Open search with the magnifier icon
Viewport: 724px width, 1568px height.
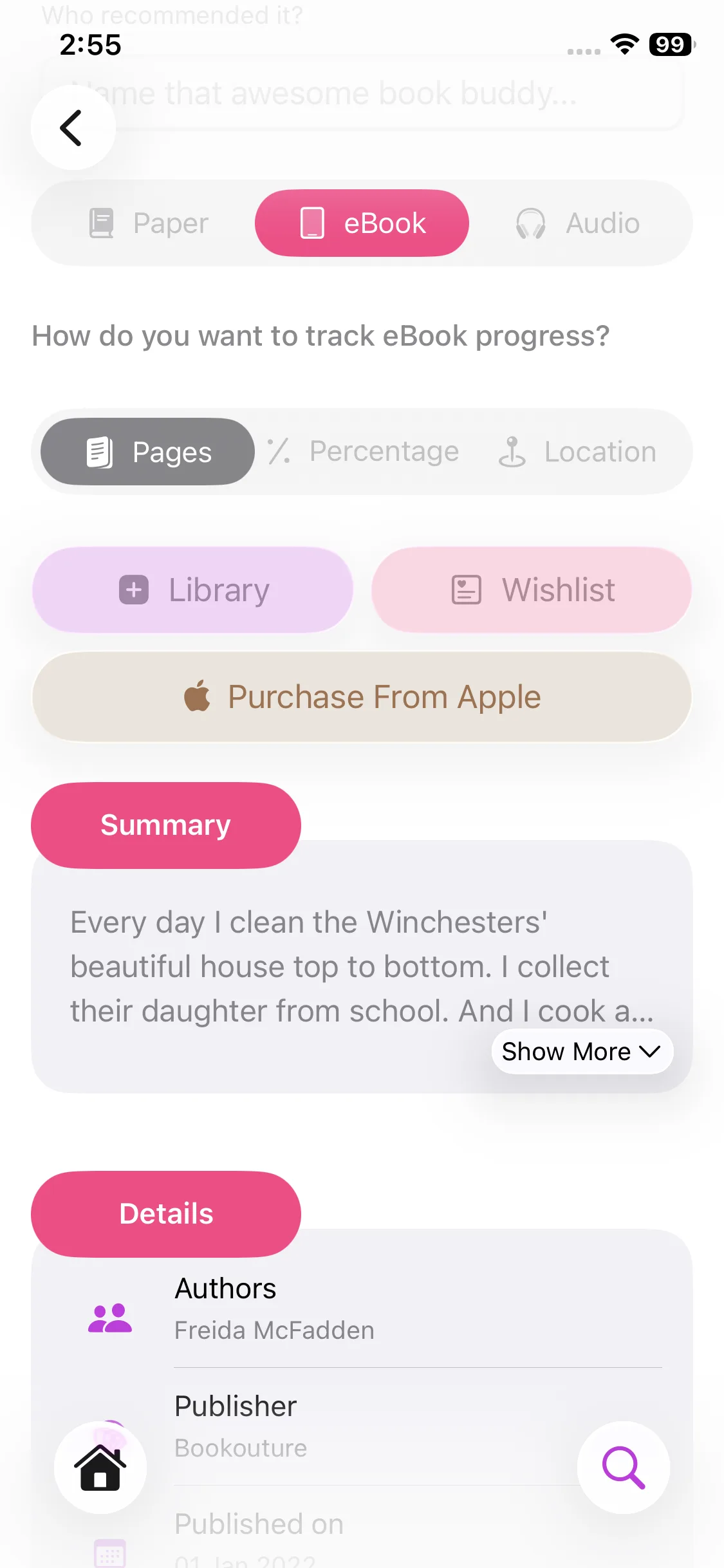(x=623, y=1467)
